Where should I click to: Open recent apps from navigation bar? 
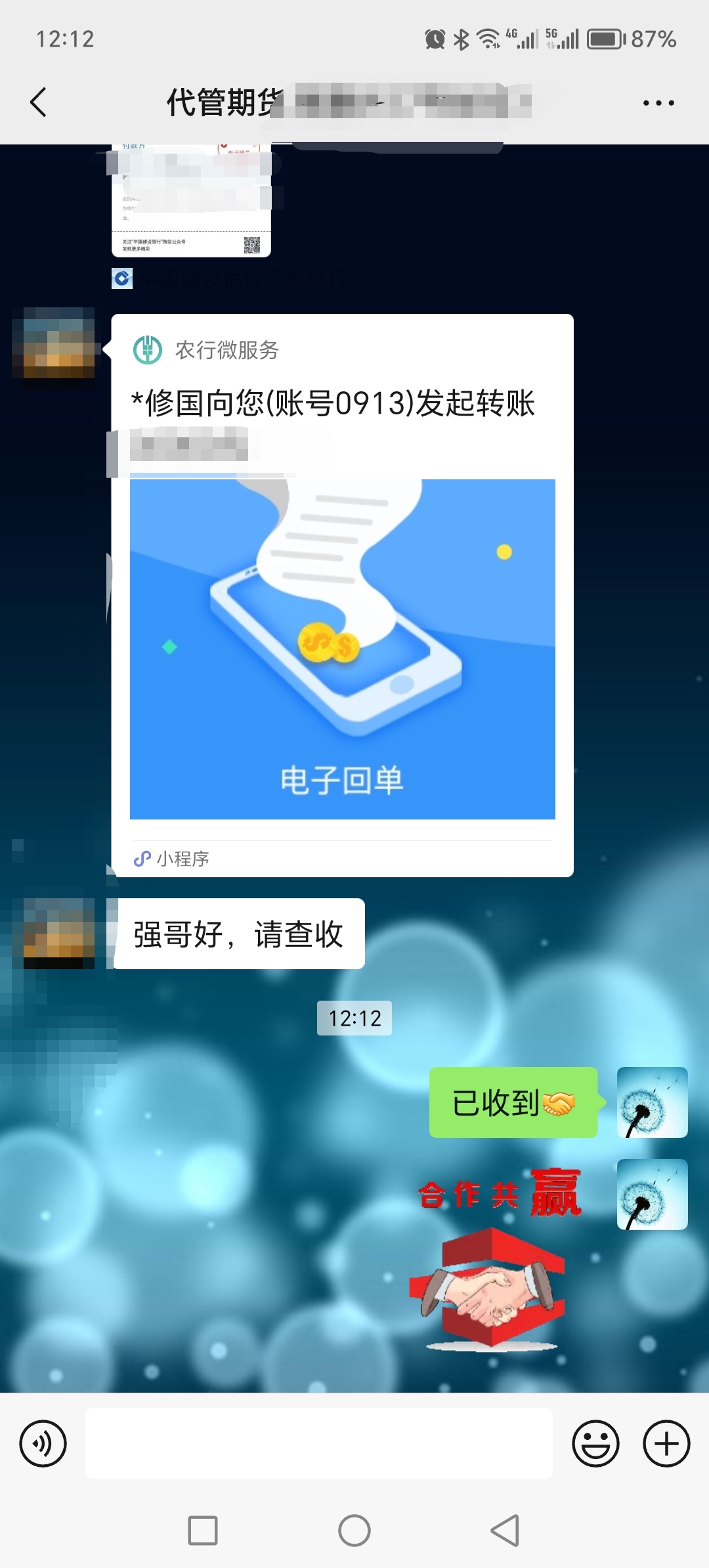point(203,1531)
